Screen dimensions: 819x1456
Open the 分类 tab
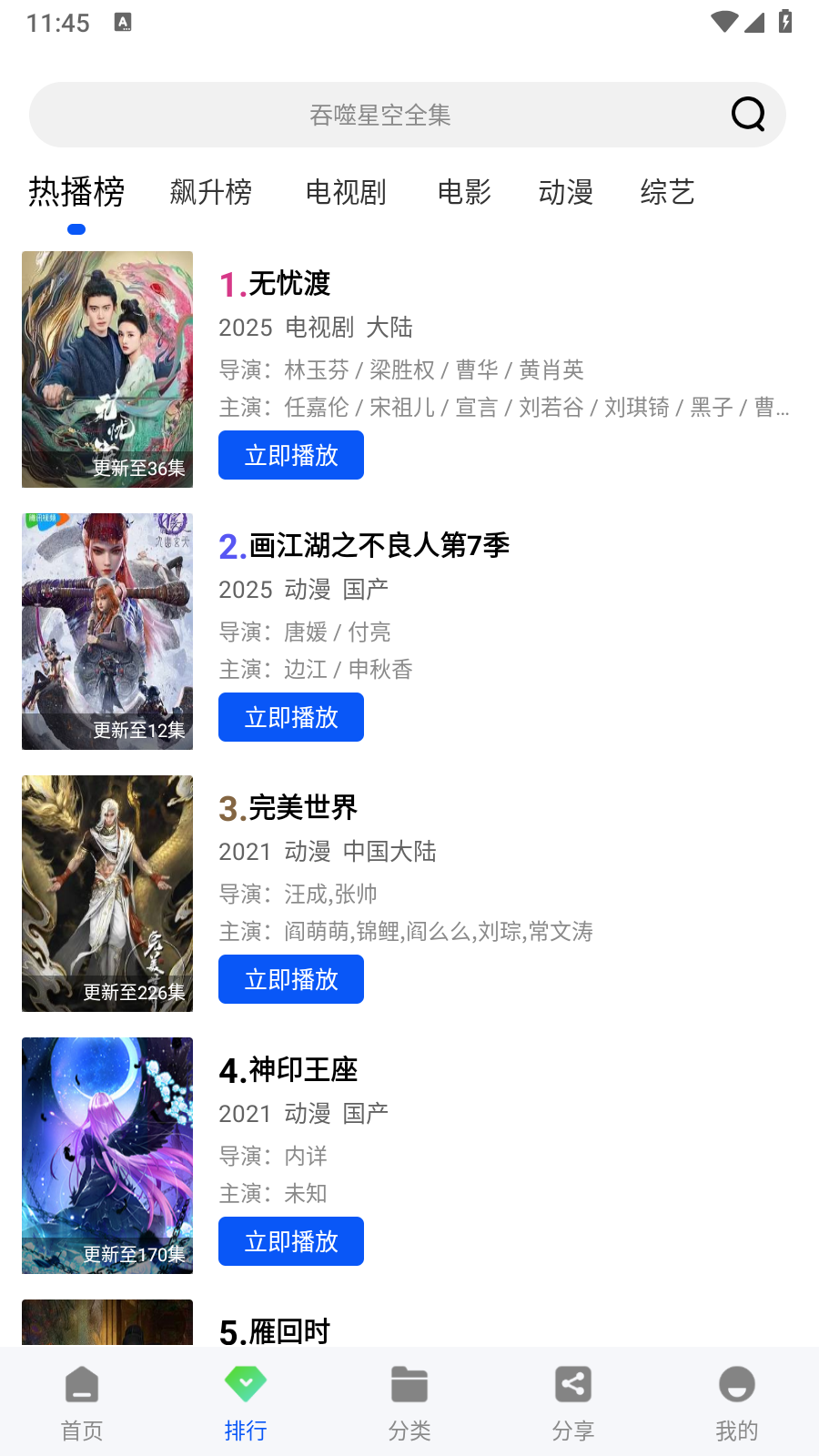click(409, 1403)
